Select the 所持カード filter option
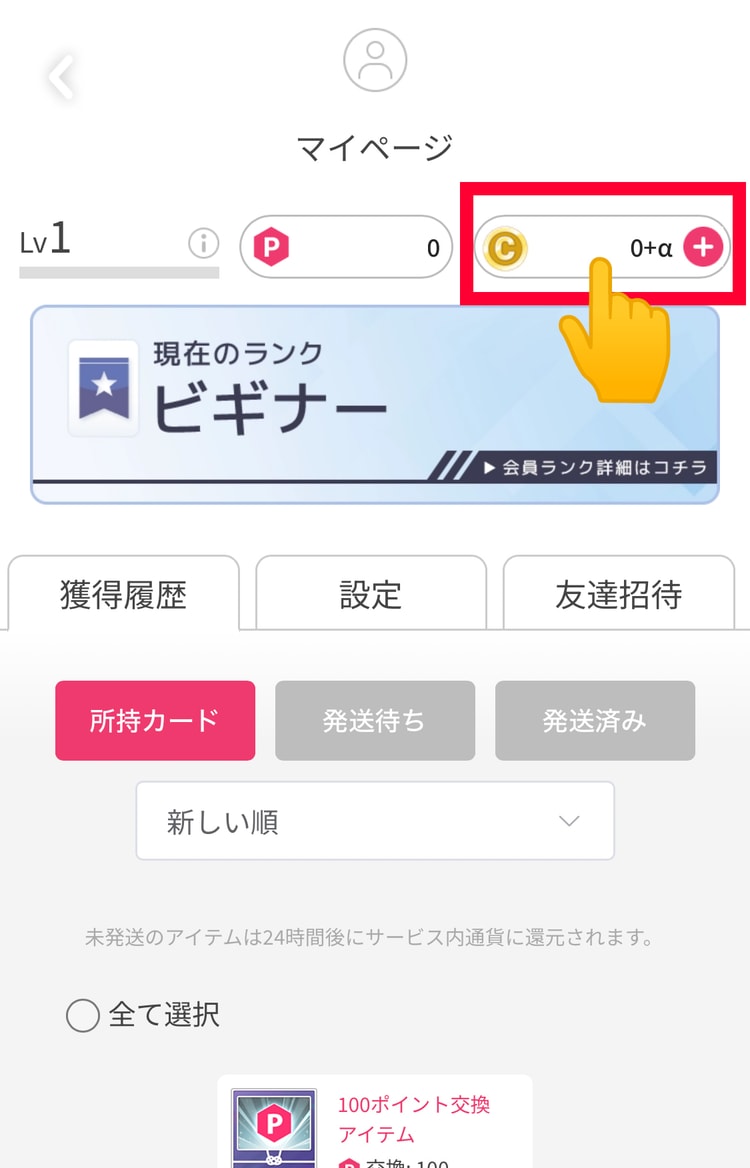750x1168 pixels. [155, 720]
